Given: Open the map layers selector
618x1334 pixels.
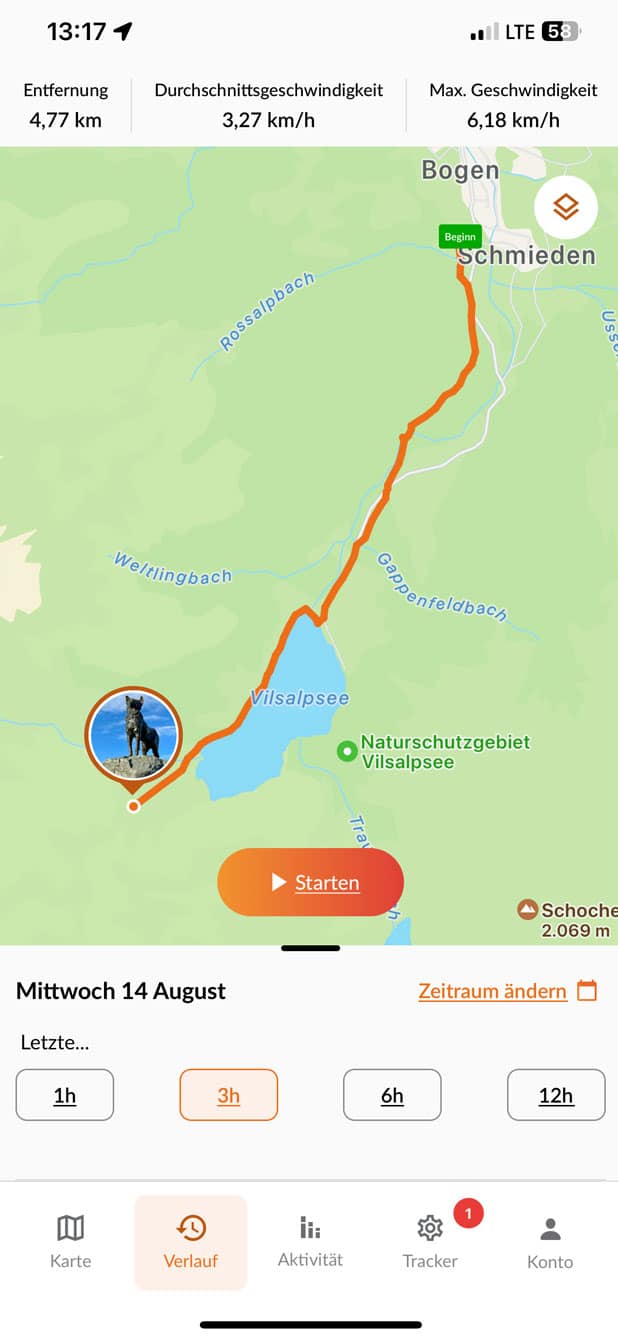Looking at the screenshot, I should pyautogui.click(x=566, y=208).
